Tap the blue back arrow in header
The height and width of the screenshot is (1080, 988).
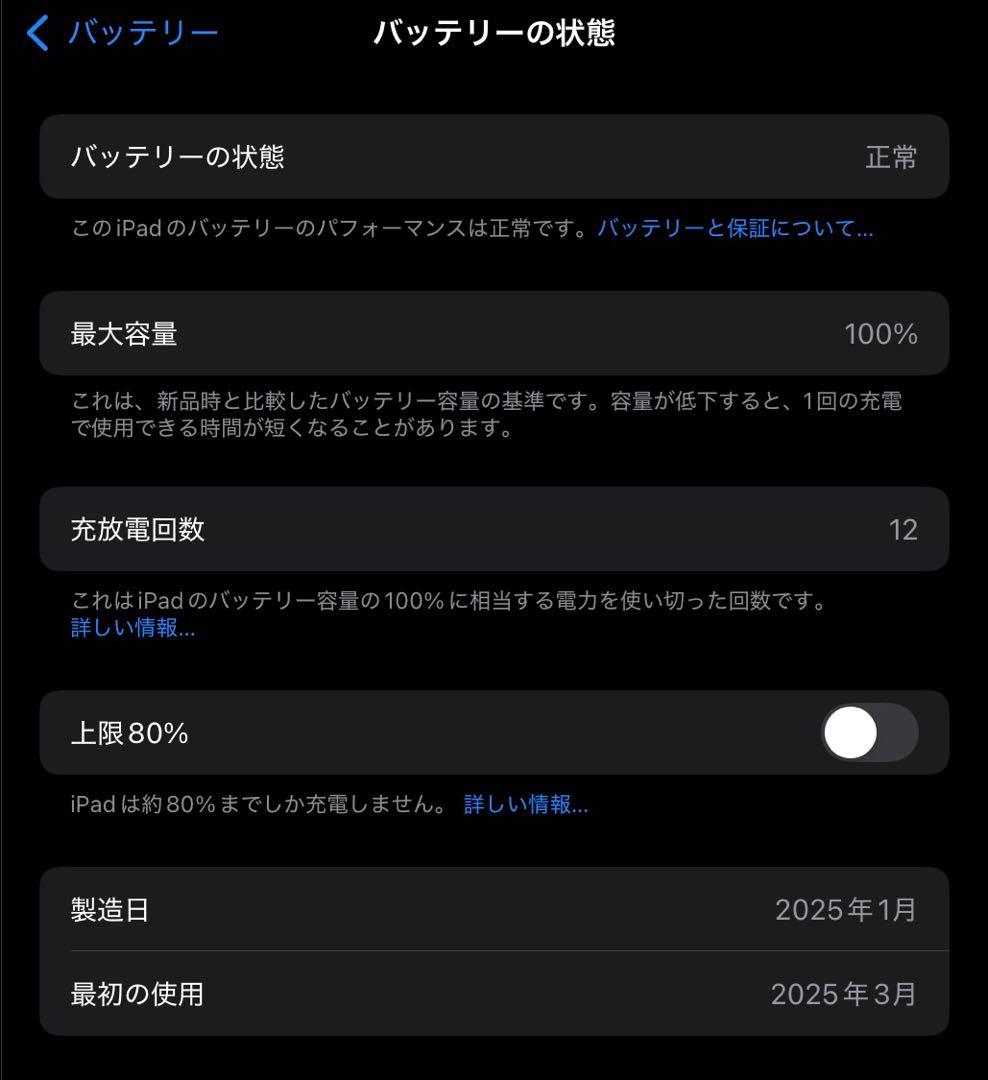click(x=36, y=32)
